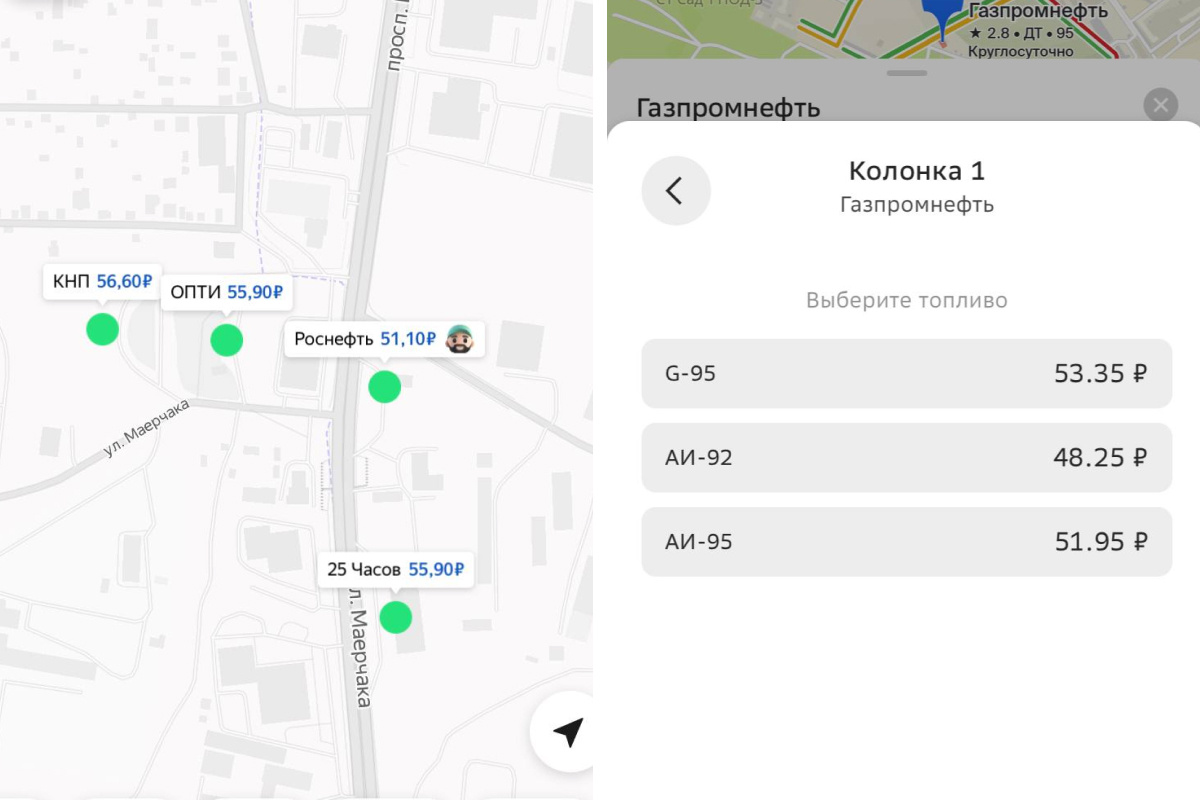
Task: Close the Газпромнефть card
Action: [x=1160, y=105]
